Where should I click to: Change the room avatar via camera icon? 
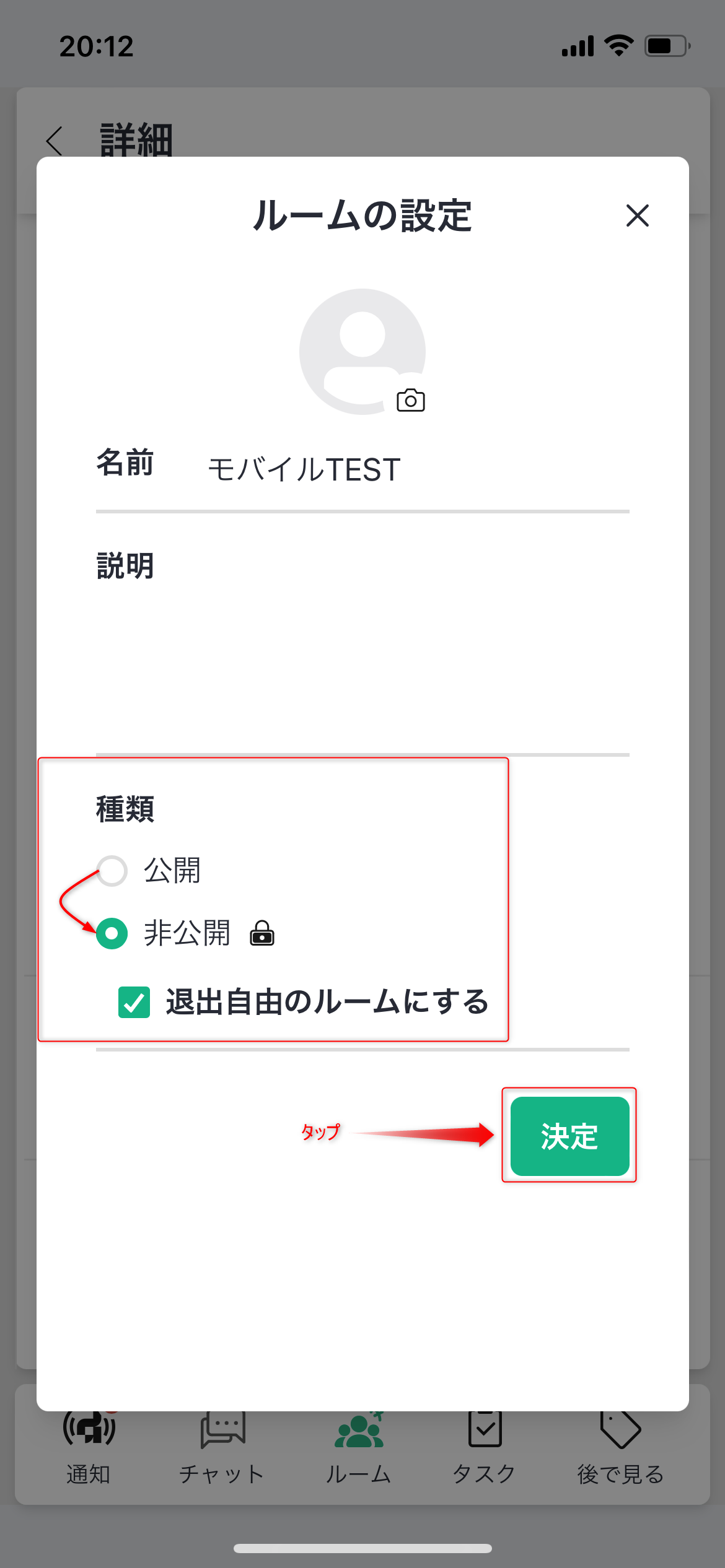pos(410,400)
